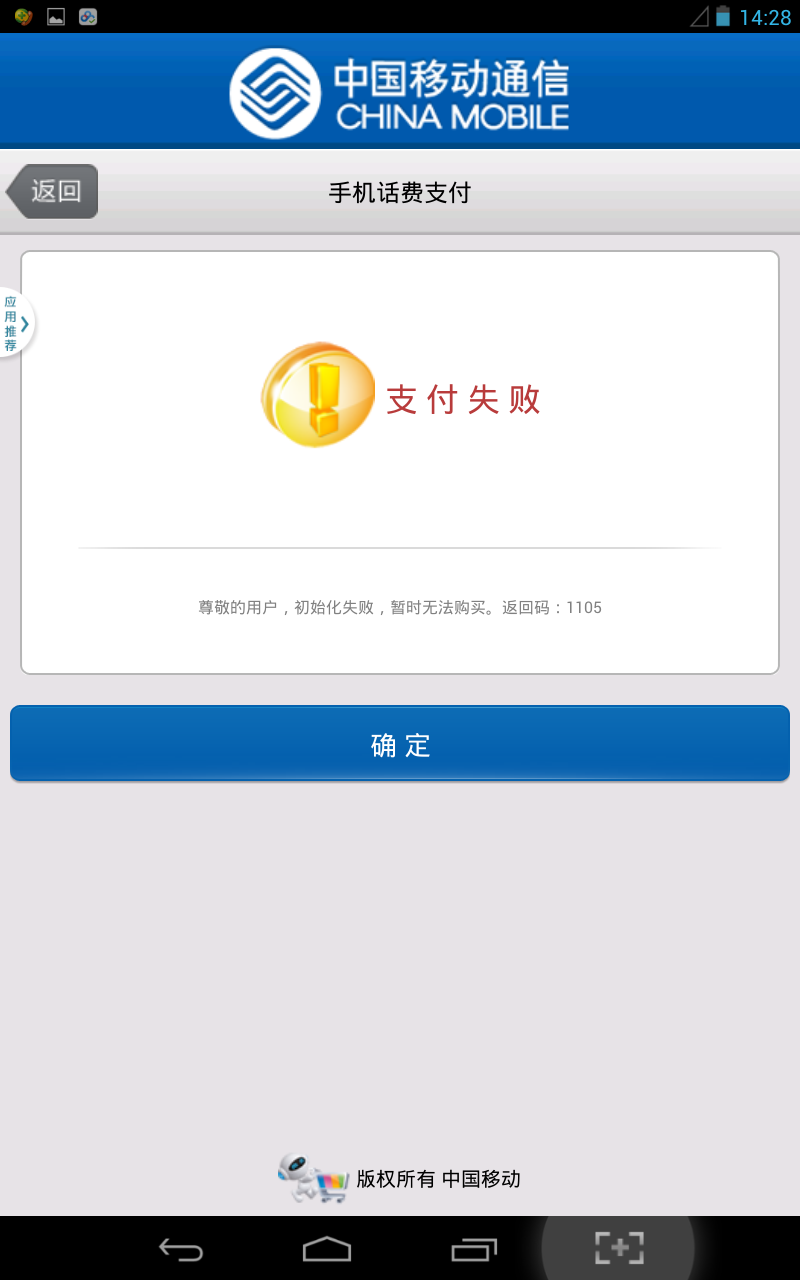Tap the screenshot capture icon in nav bar
The width and height of the screenshot is (800, 1280).
[619, 1248]
